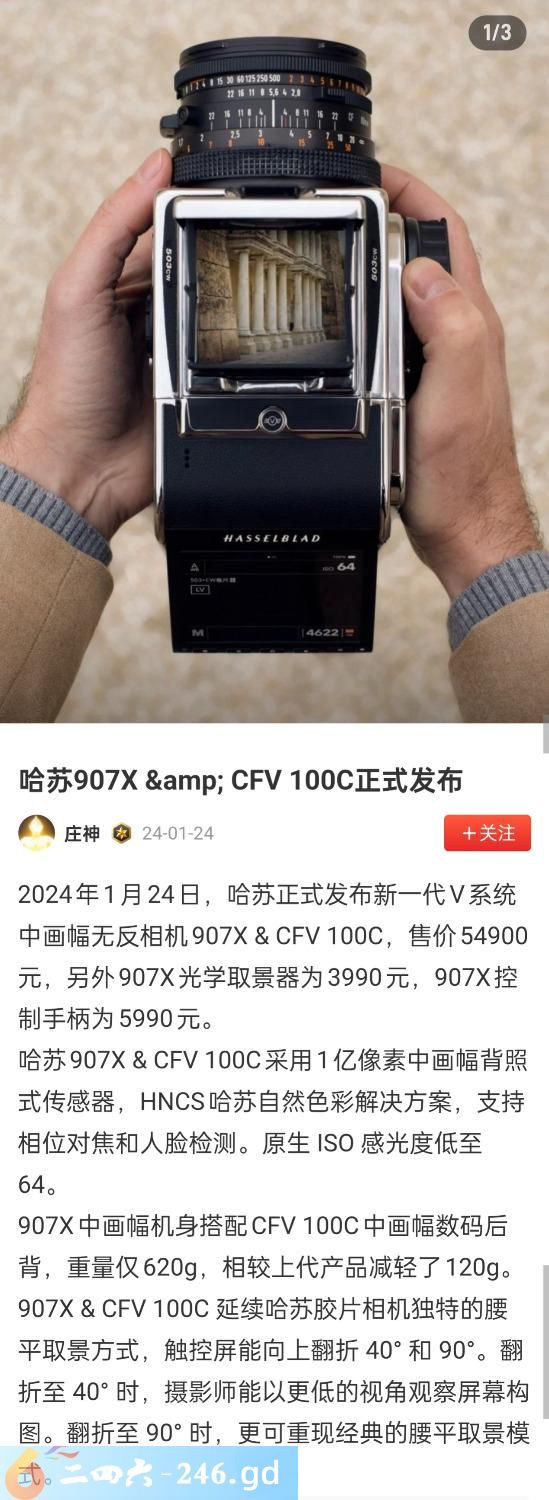Open the Hasselblad camera photo full screen
Screen dimensions: 549x1500
pos(274,361)
